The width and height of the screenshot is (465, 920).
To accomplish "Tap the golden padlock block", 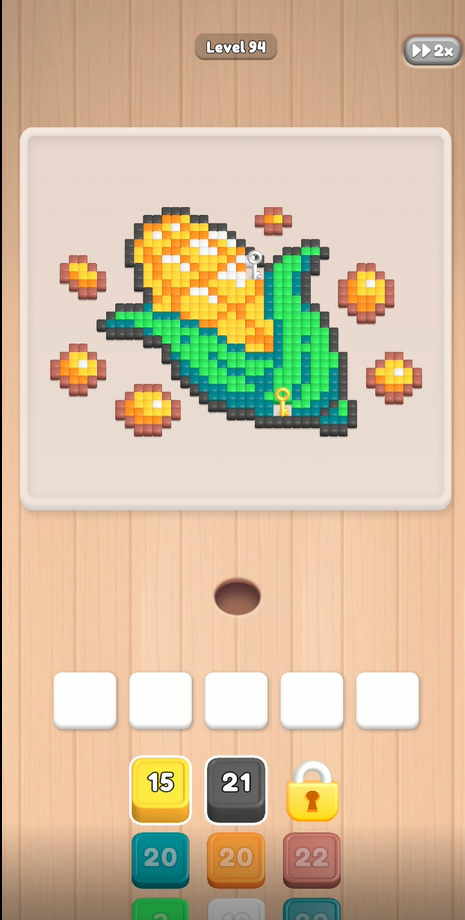I will 312,791.
